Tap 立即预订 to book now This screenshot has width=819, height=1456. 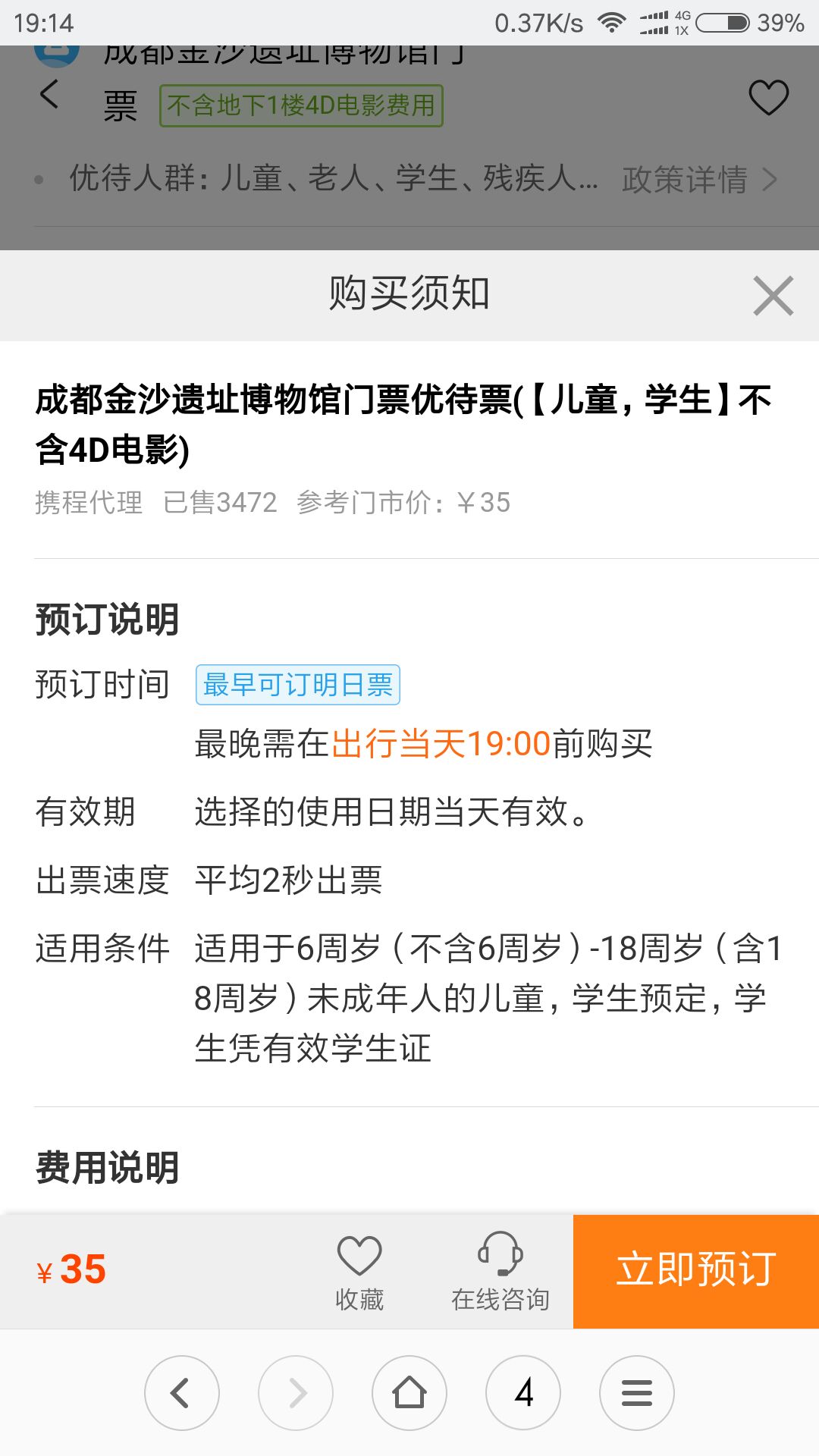(695, 1271)
